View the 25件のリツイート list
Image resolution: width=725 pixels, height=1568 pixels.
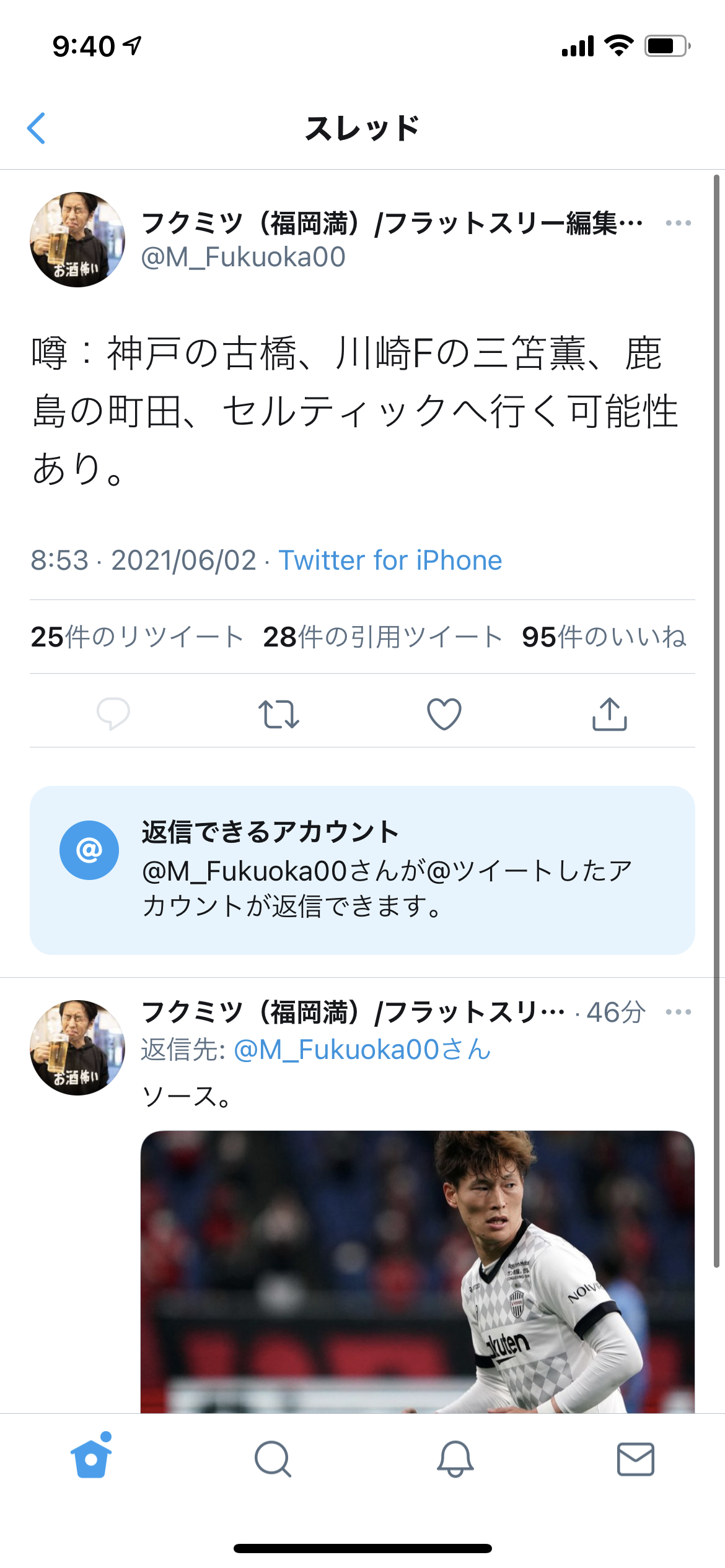[137, 637]
